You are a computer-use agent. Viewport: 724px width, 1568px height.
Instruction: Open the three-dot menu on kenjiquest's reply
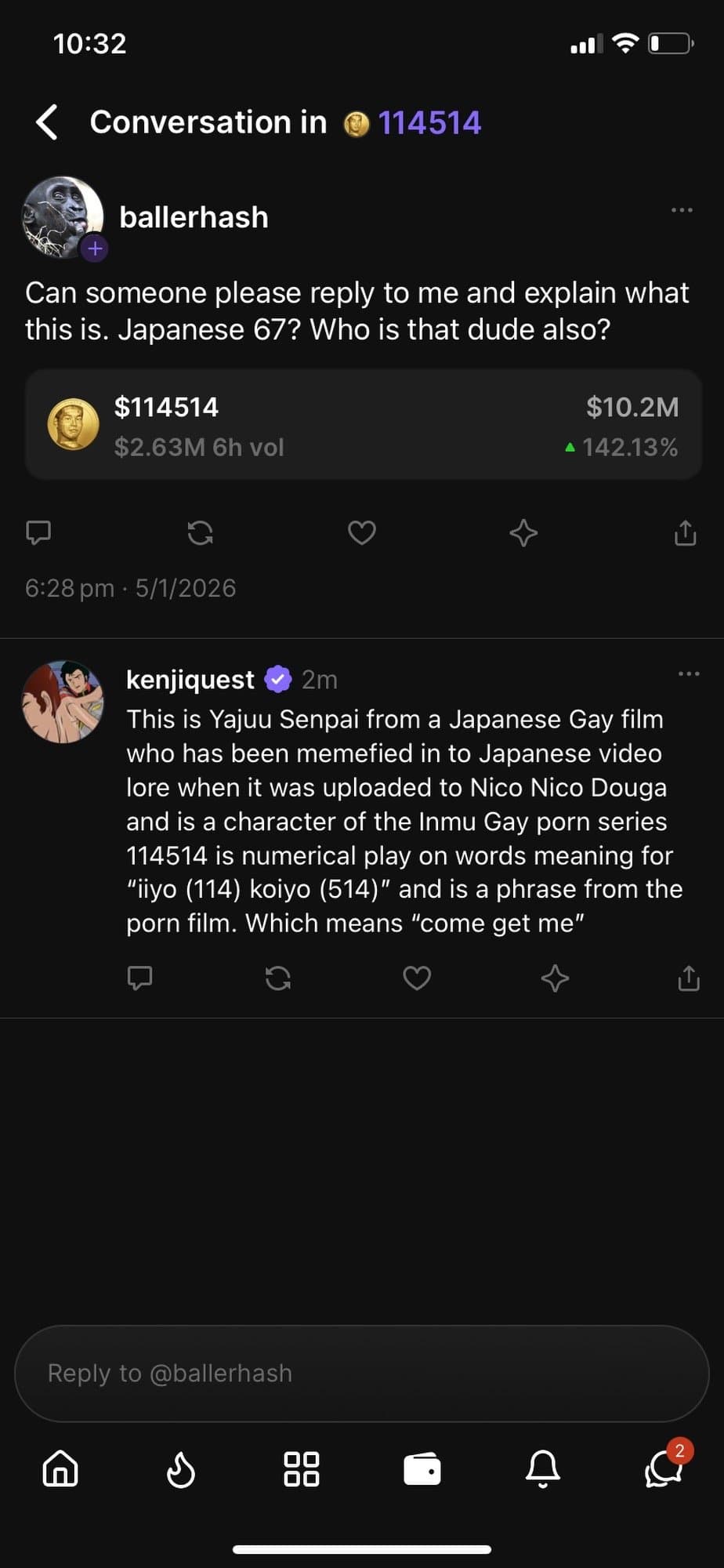(687, 673)
